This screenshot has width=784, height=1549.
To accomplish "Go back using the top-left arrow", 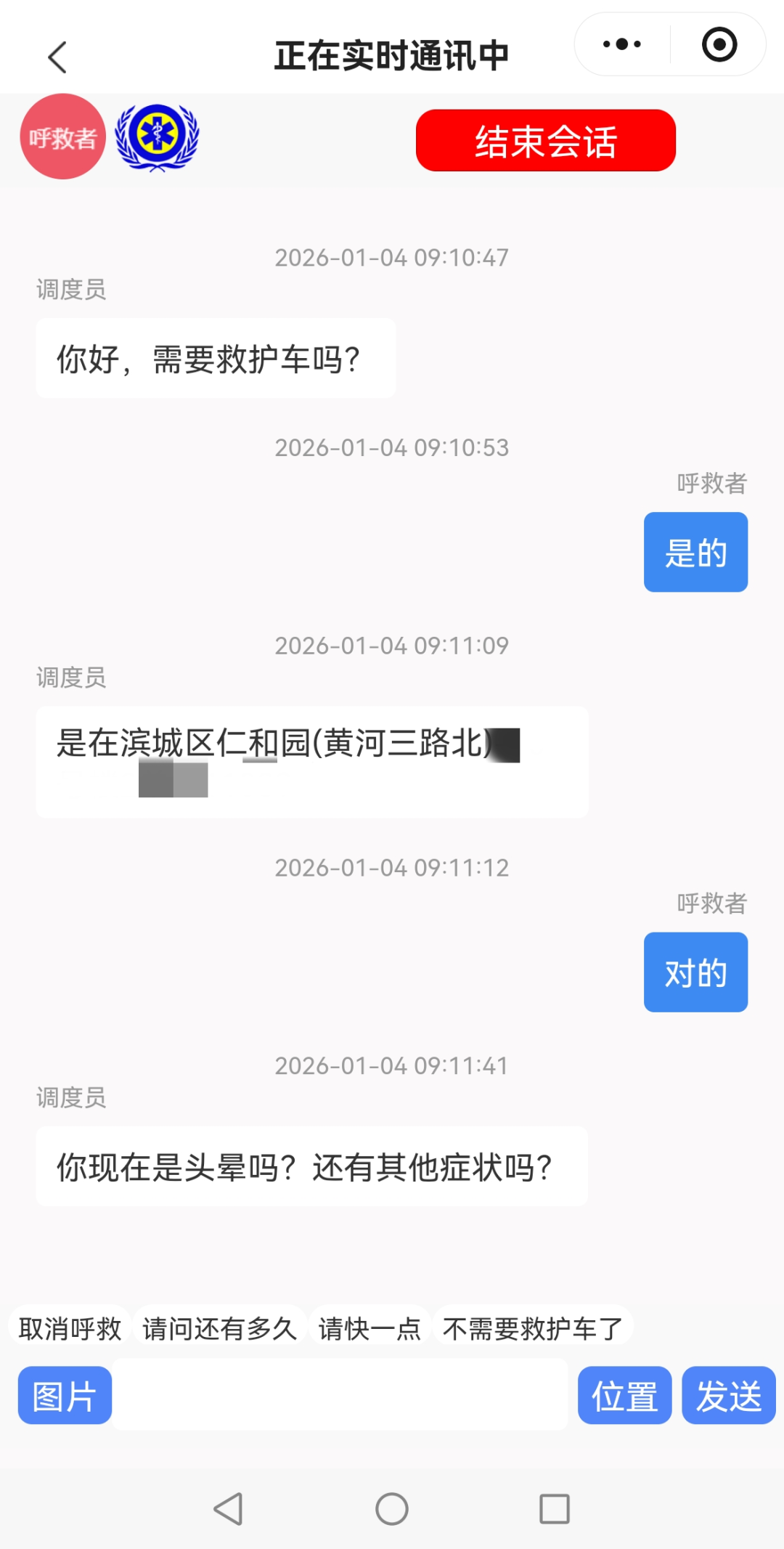I will tap(57, 57).
